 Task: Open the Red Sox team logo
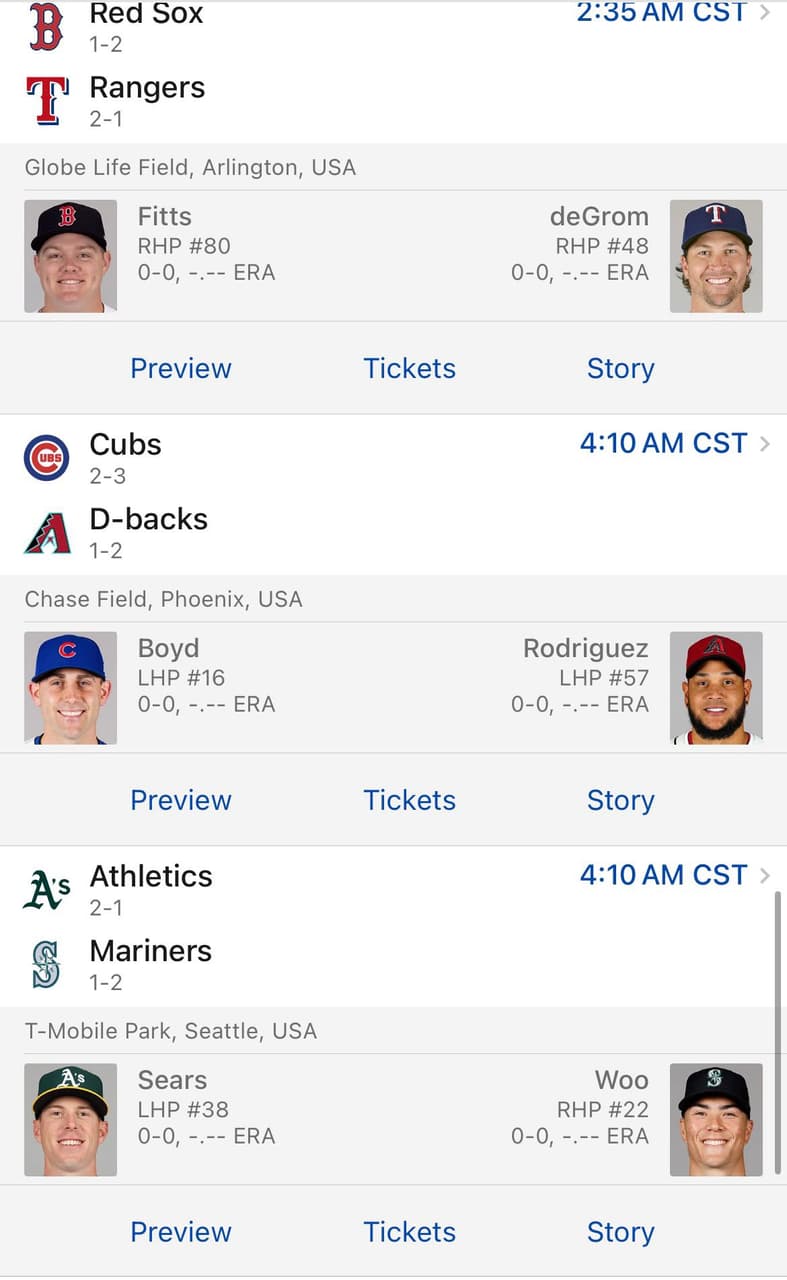pyautogui.click(x=44, y=25)
